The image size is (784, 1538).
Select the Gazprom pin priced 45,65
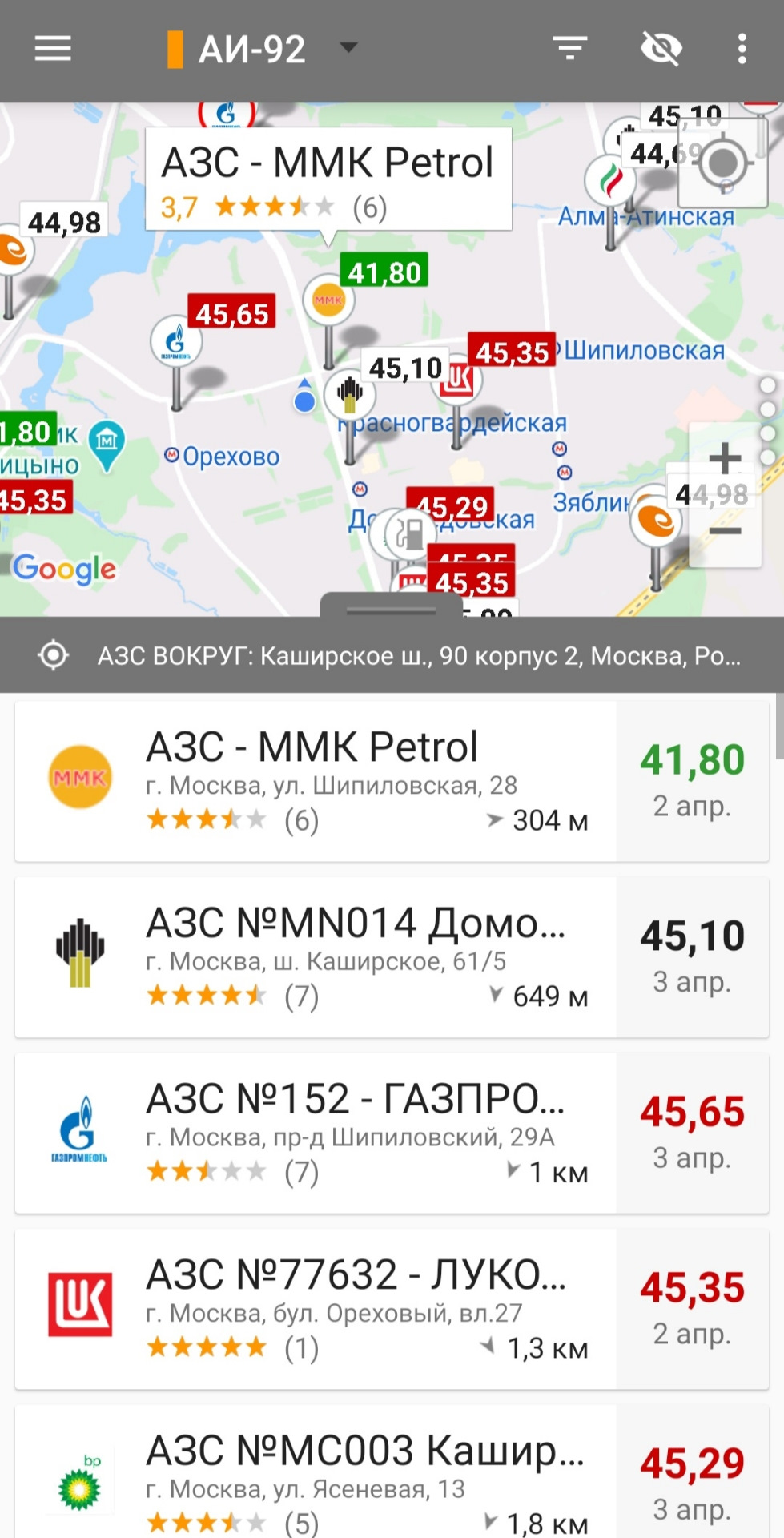pyautogui.click(x=176, y=340)
